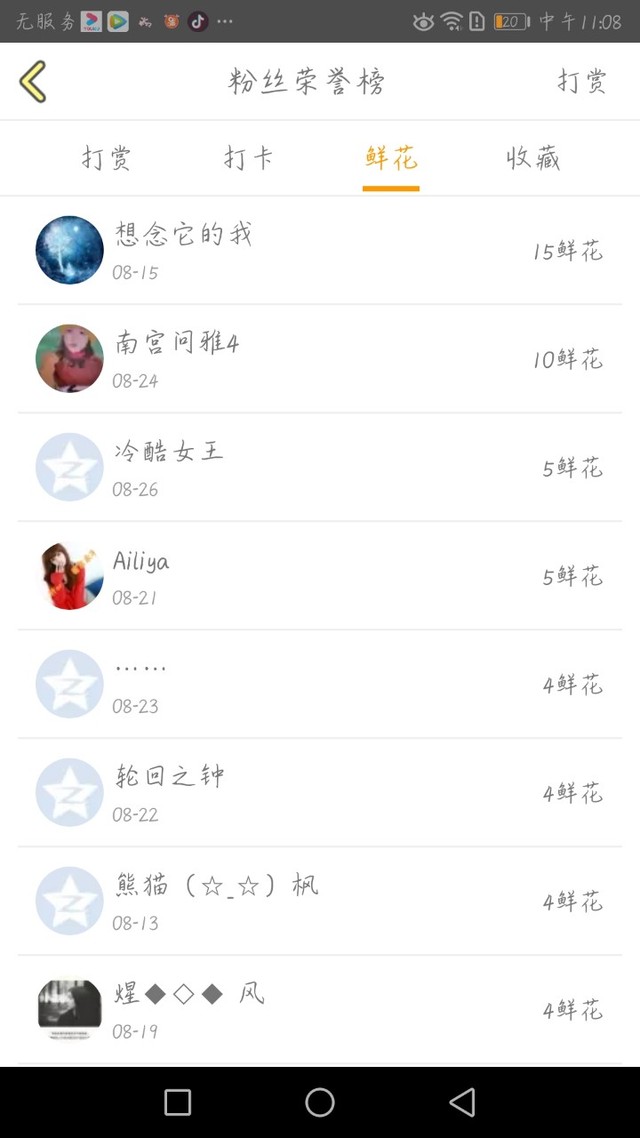Open the fan entry dated 08-19
The image size is (640, 1138).
(x=320, y=1010)
